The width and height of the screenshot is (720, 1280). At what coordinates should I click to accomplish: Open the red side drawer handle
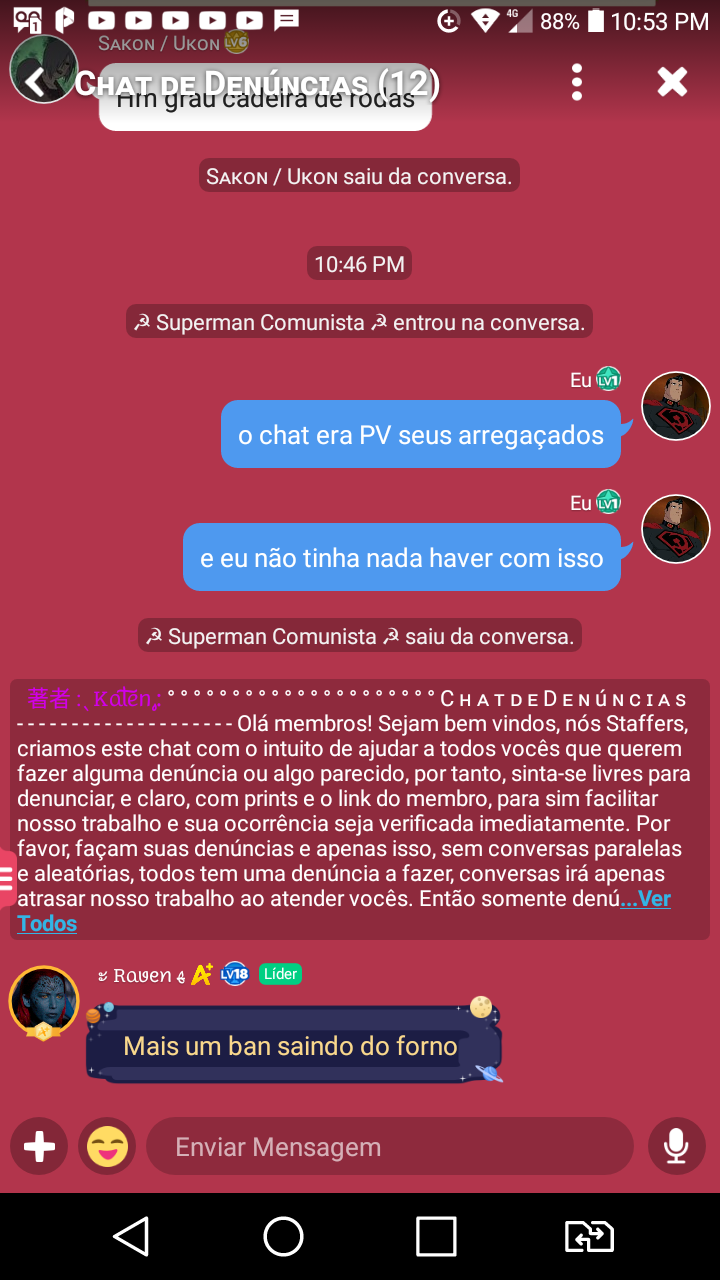tap(7, 878)
